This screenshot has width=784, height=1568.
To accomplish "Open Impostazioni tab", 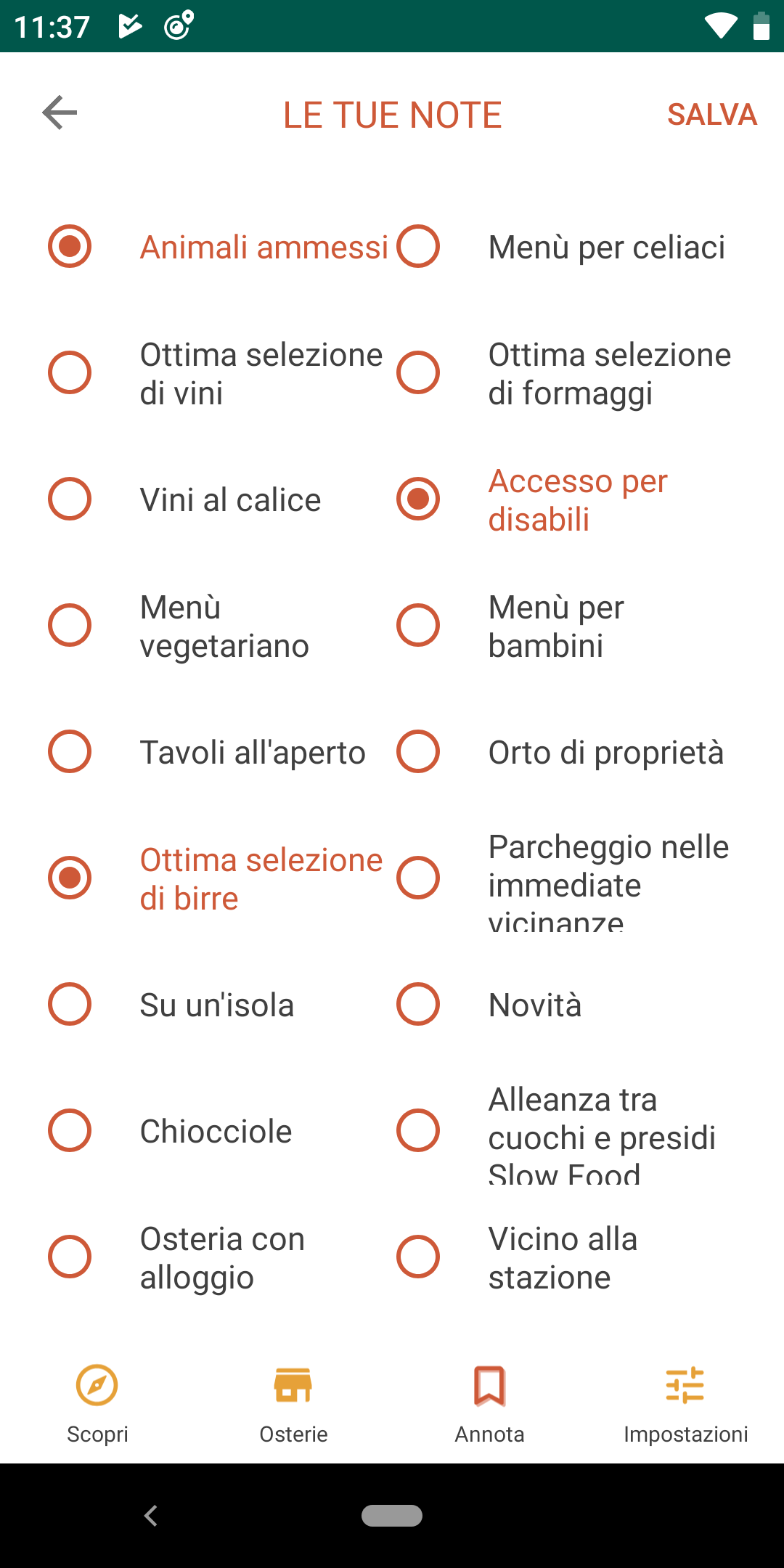I will (685, 1404).
